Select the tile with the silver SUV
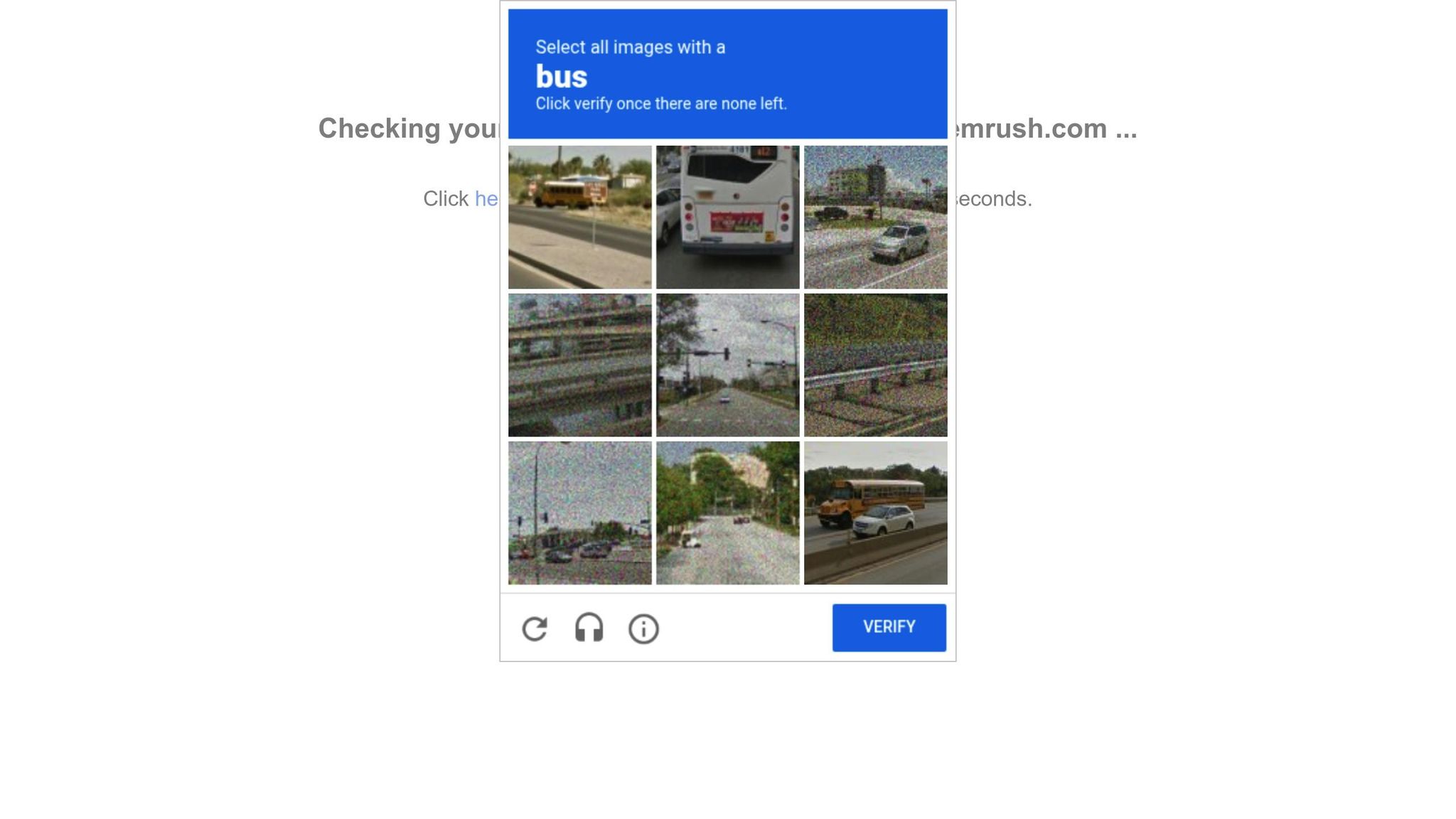This screenshot has width=1456, height=819. (x=875, y=217)
